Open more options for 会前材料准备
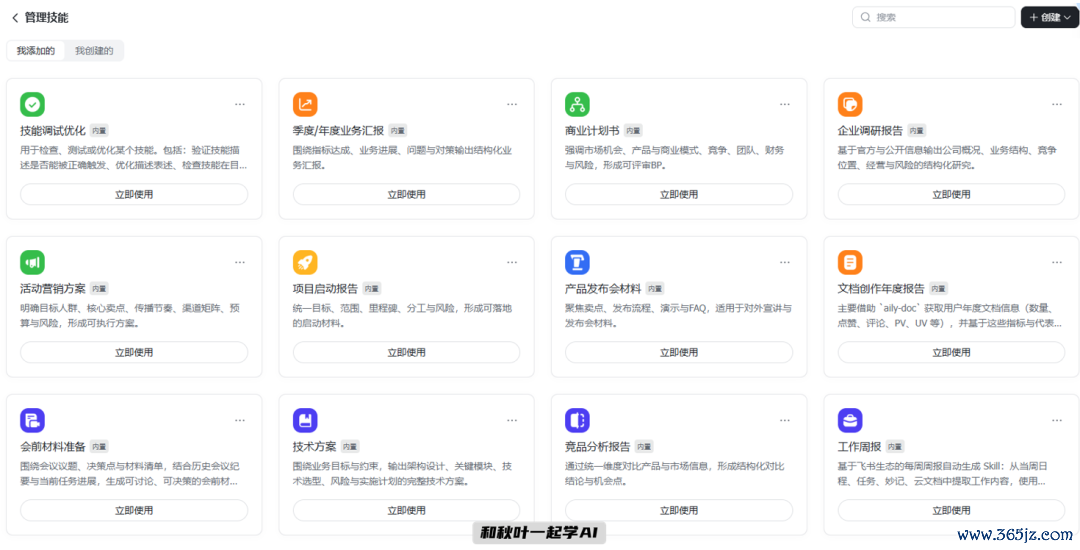Image resolution: width=1080 pixels, height=550 pixels. (x=240, y=421)
